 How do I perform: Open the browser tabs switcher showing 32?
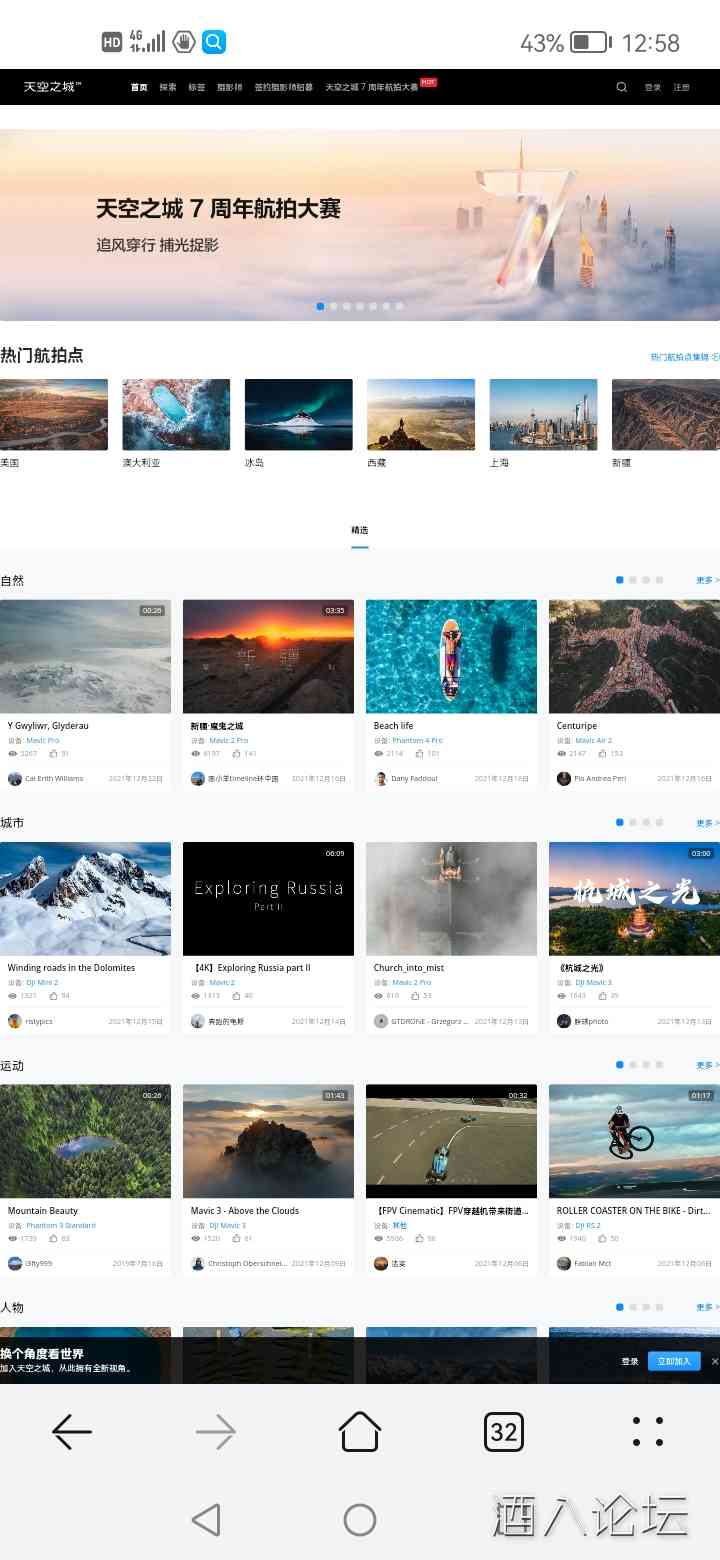(x=503, y=1432)
